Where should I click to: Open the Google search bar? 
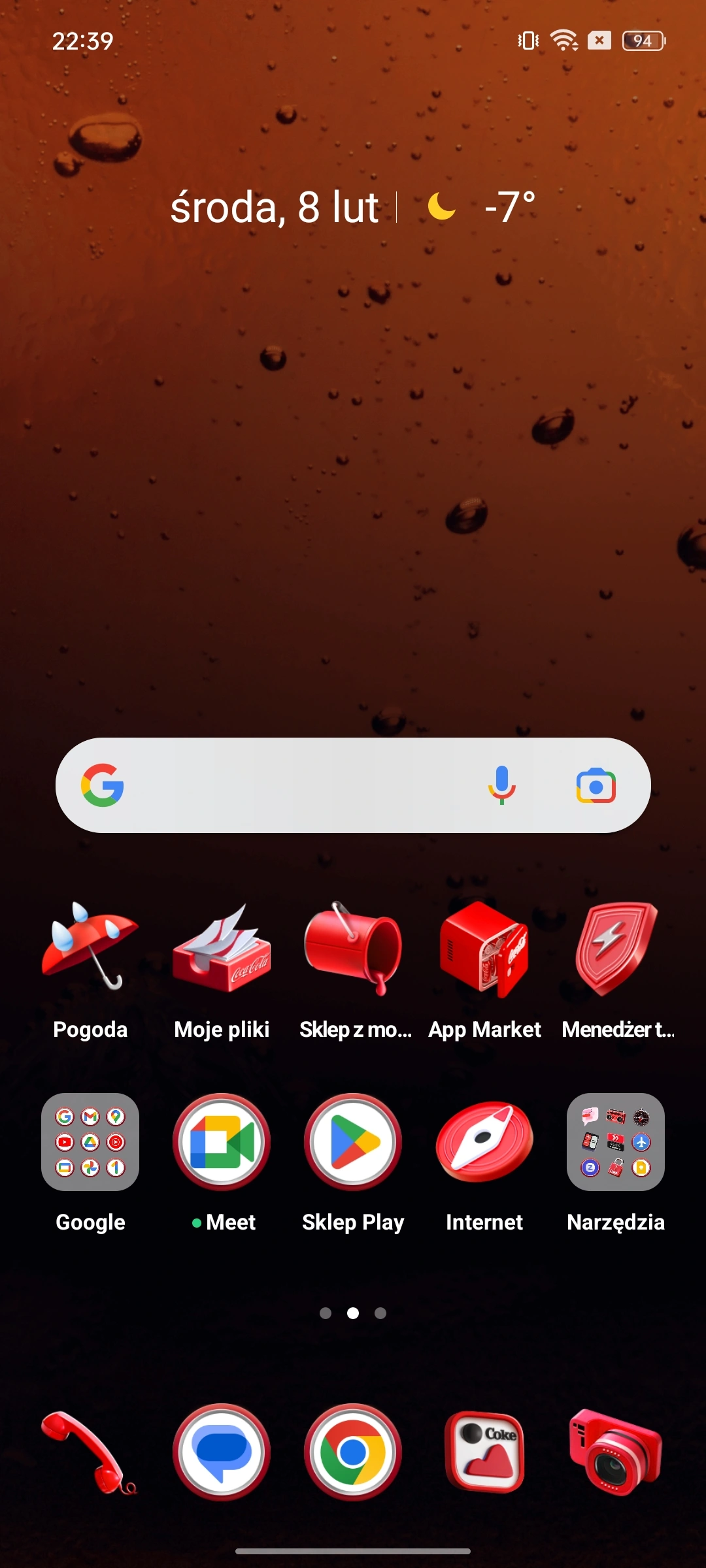pyautogui.click(x=294, y=785)
